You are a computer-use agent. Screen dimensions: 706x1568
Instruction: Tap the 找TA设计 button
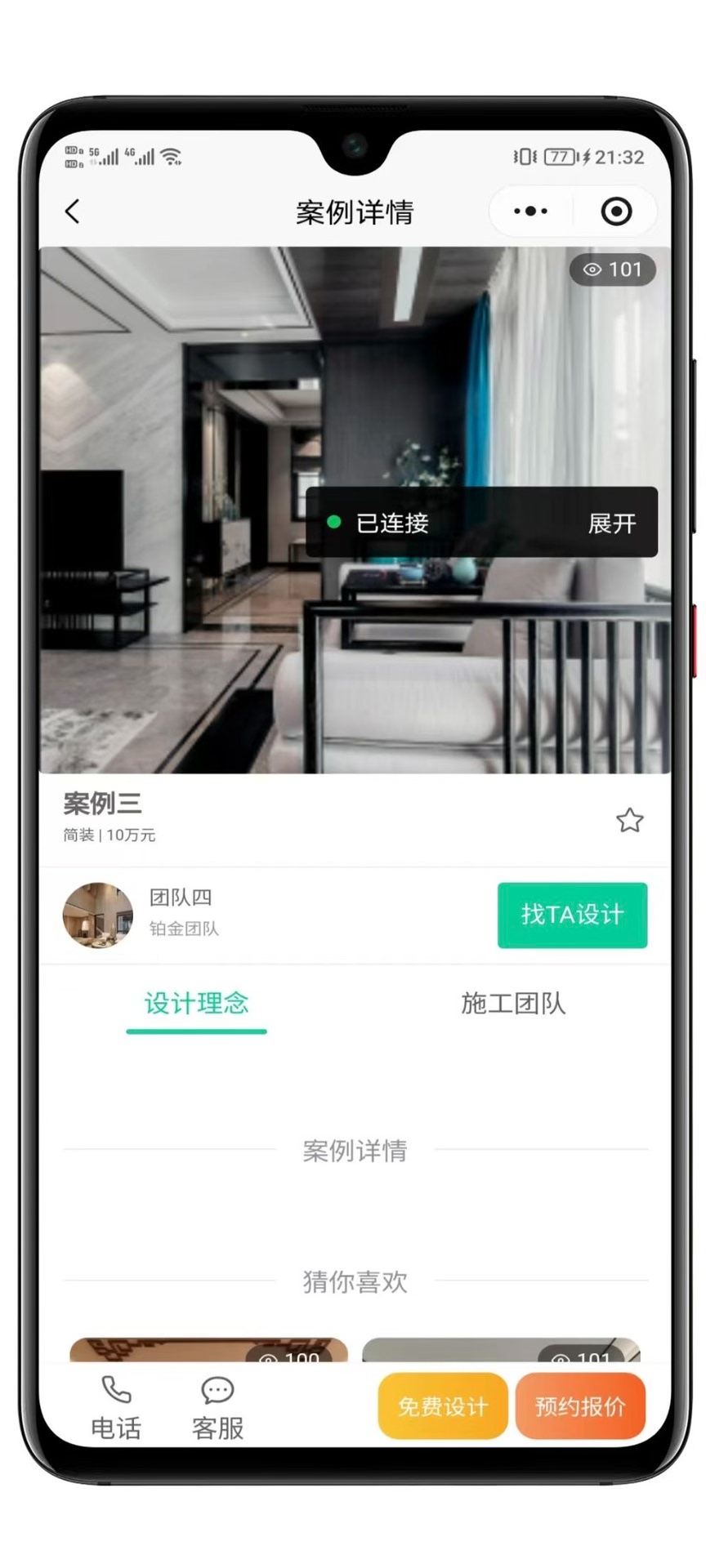tap(572, 915)
